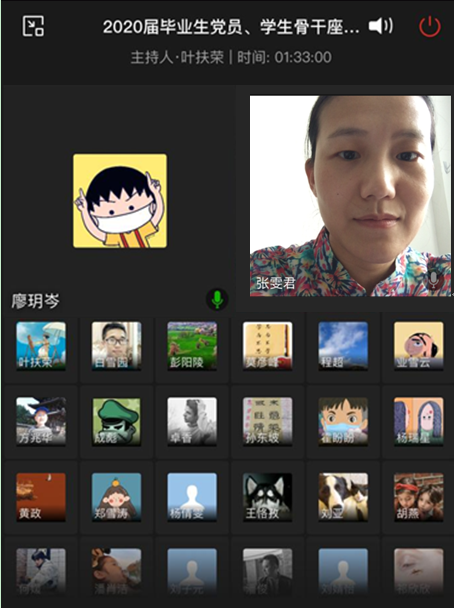Open 廖玥岑's cartoon avatar tile

click(x=120, y=201)
